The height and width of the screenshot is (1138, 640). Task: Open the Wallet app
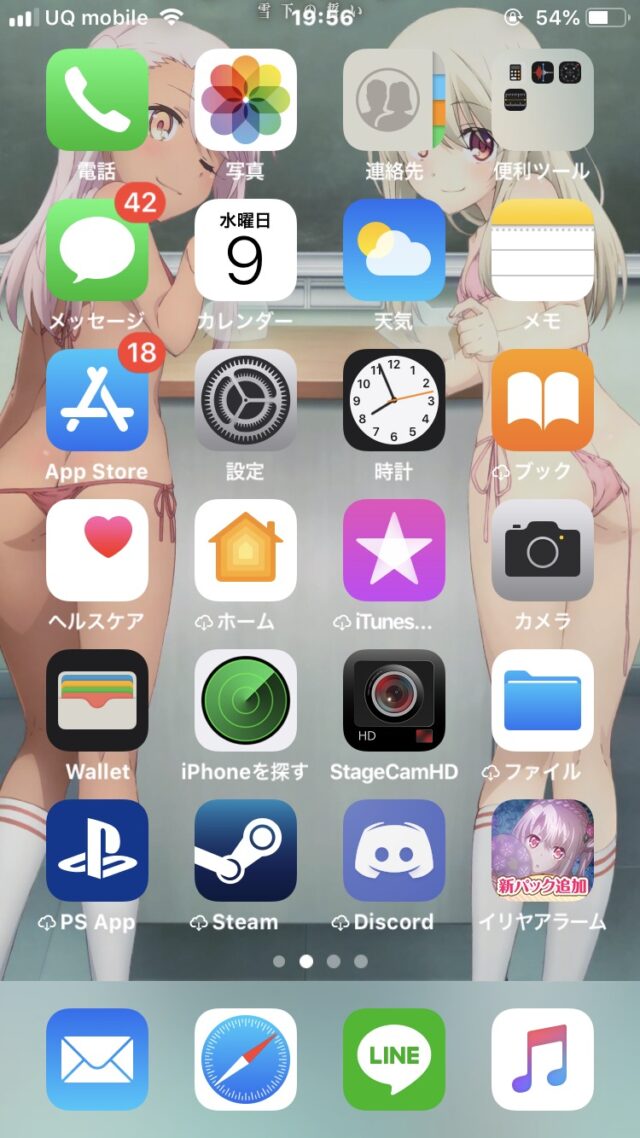97,700
